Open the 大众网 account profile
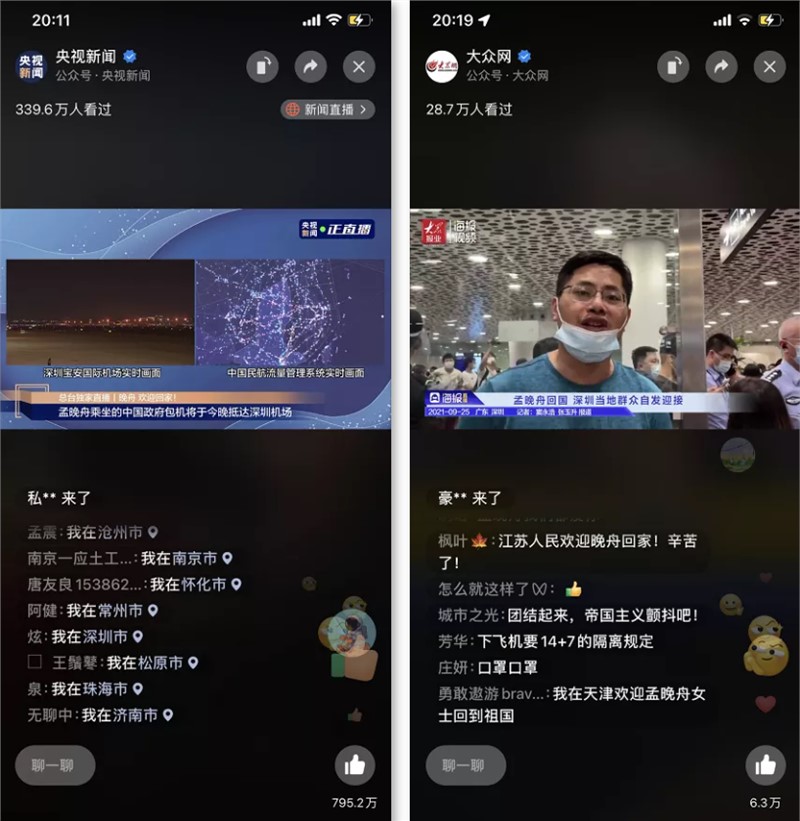Screen dimensions: 800x821 pyautogui.click(x=441, y=66)
